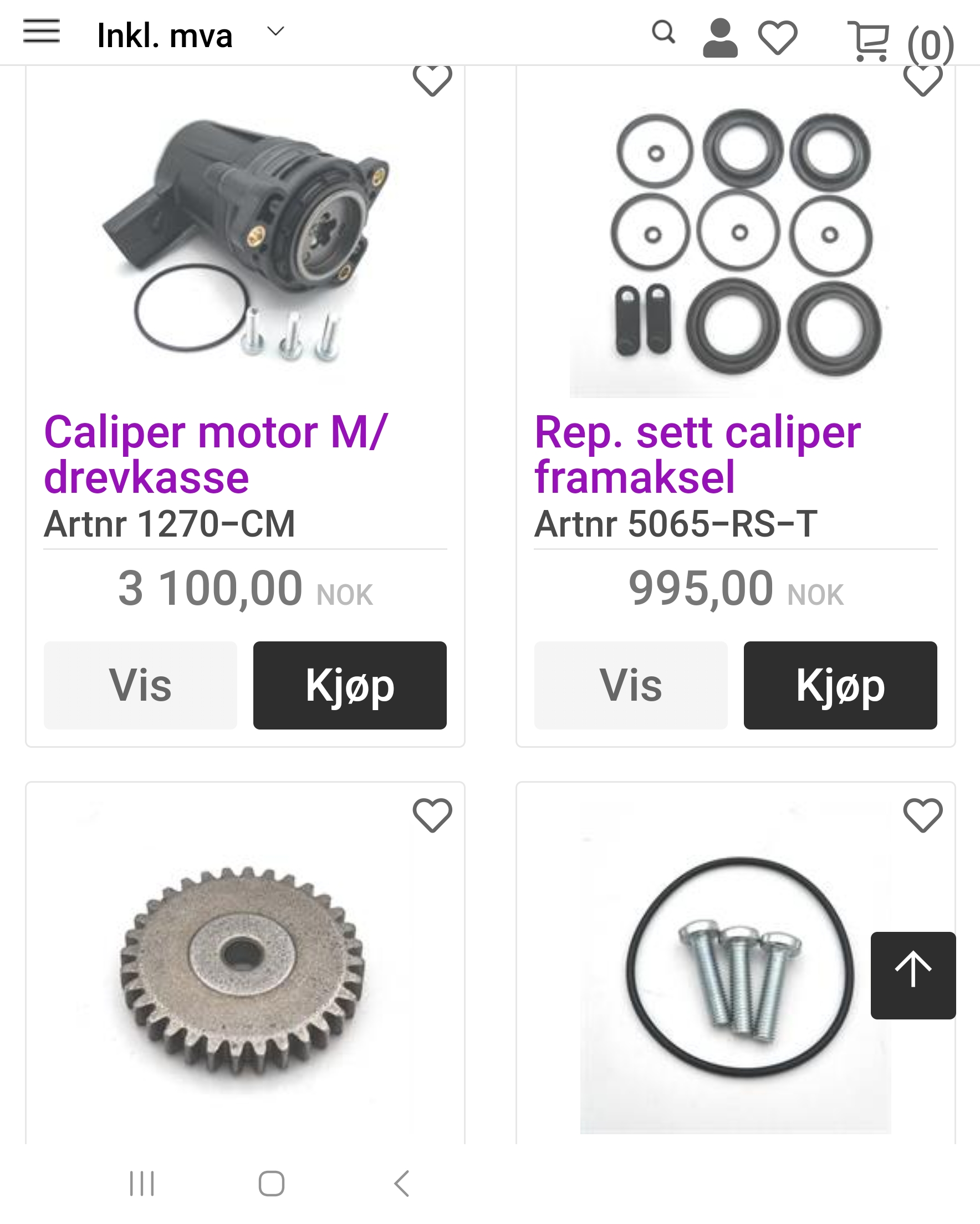Add Caliper motor M/drevkasse to favorites
Screen dimensions: 980x1224
[x=432, y=80]
